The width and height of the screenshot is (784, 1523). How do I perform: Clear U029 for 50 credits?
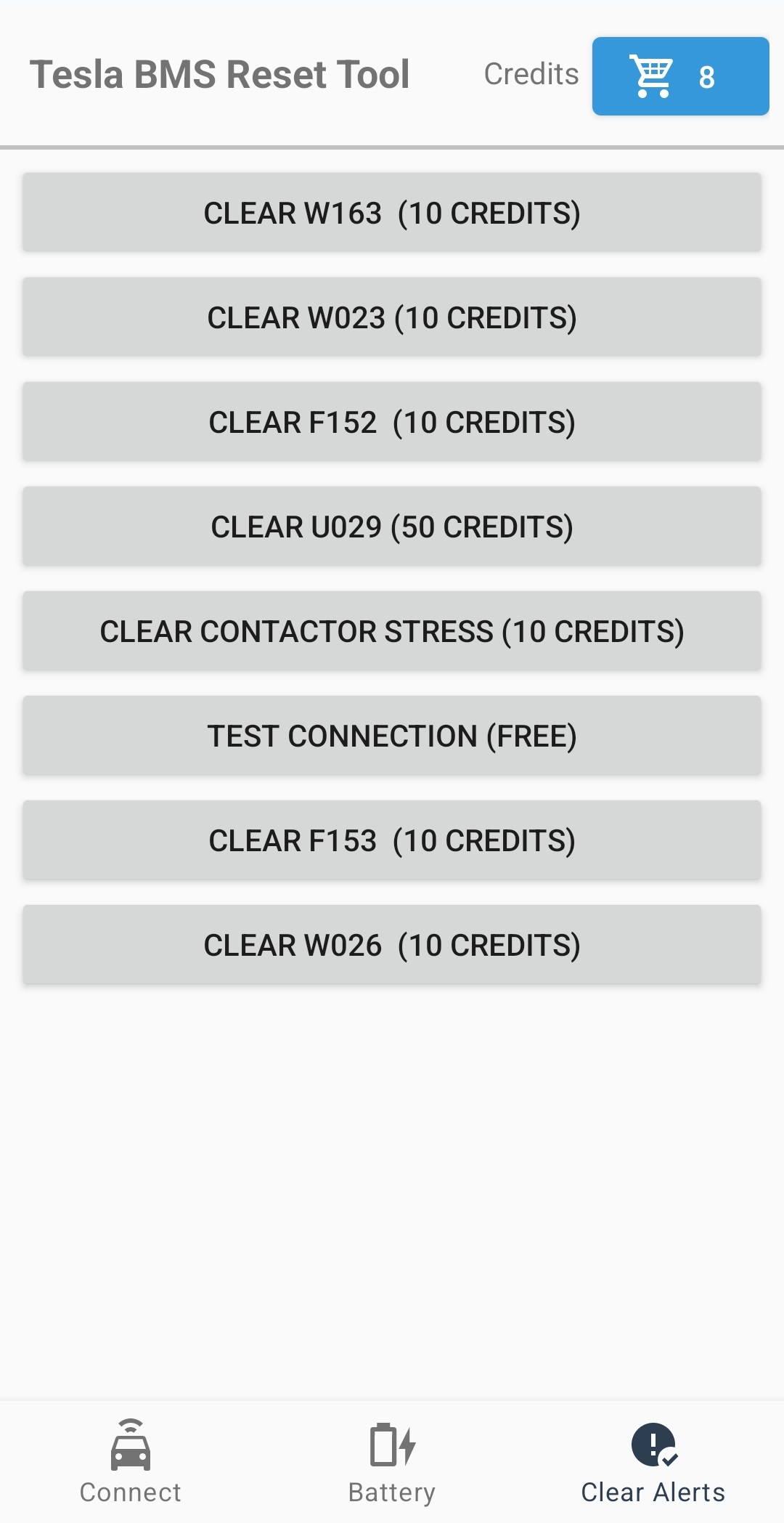click(392, 527)
